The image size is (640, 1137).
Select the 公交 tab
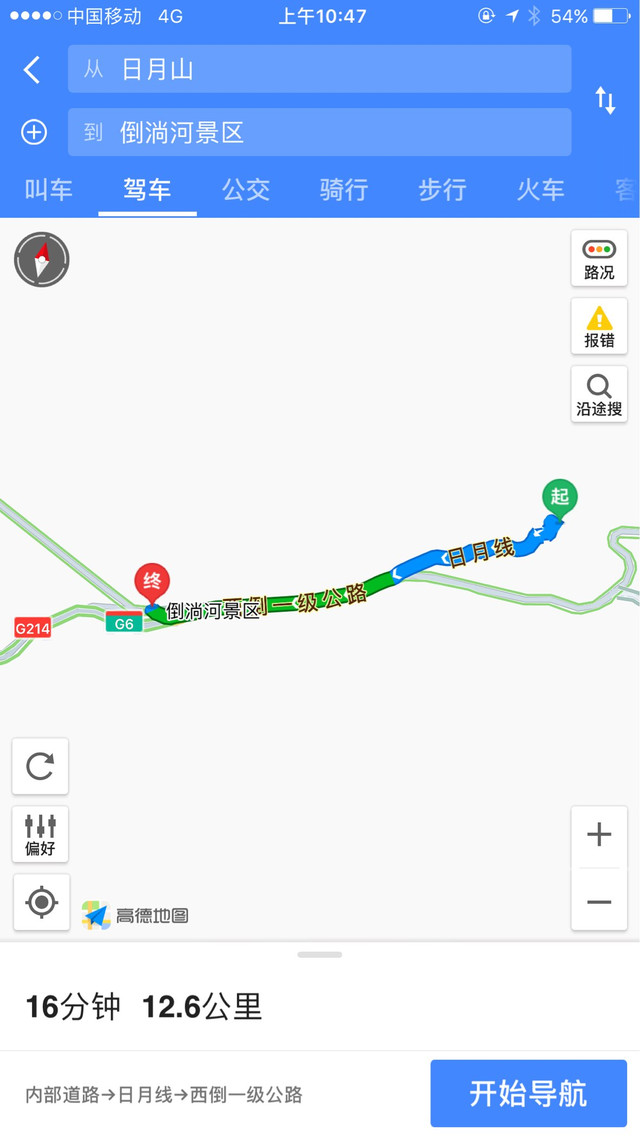click(246, 190)
